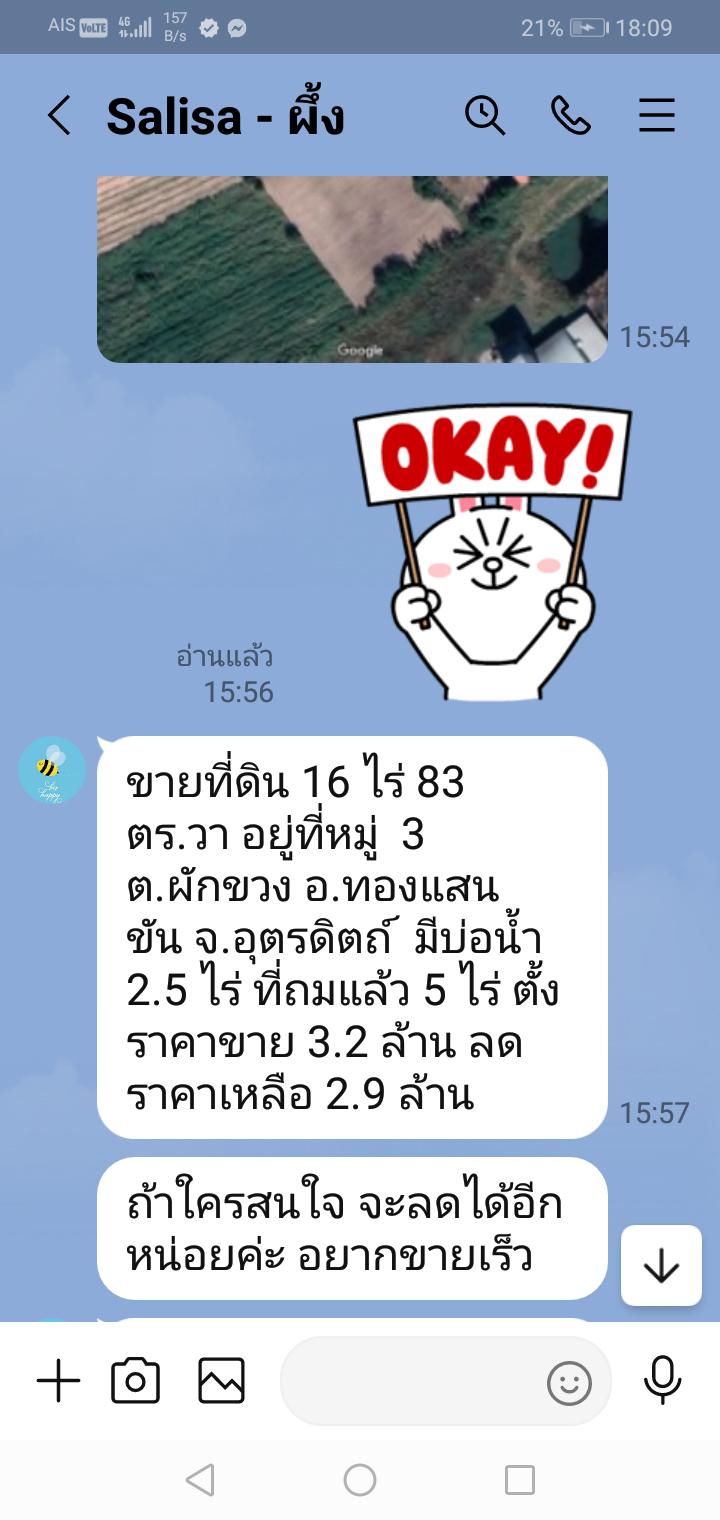Search messages in this chat
The height and width of the screenshot is (1520, 720).
click(x=485, y=116)
